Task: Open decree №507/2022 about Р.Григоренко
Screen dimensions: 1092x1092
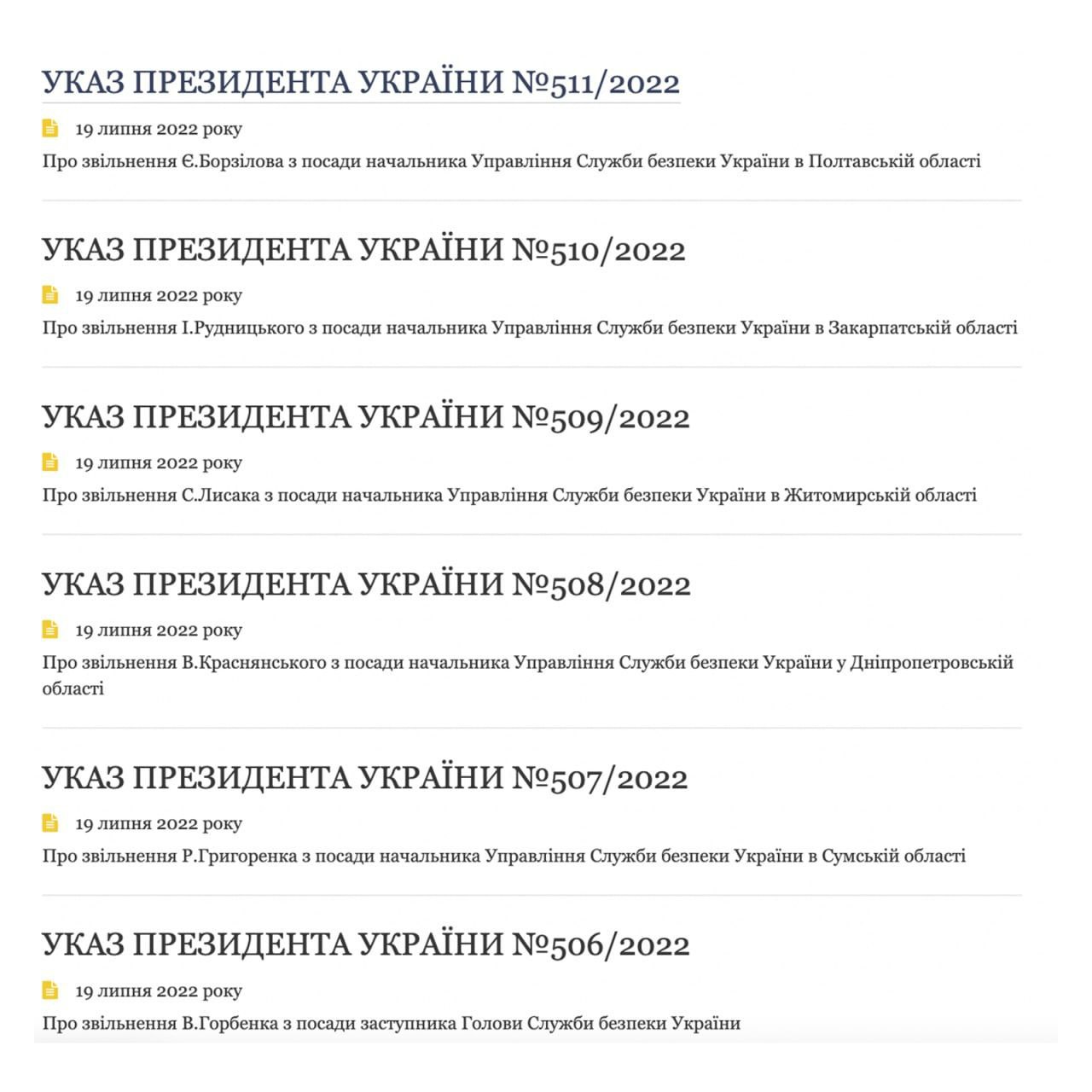Action: tap(364, 778)
